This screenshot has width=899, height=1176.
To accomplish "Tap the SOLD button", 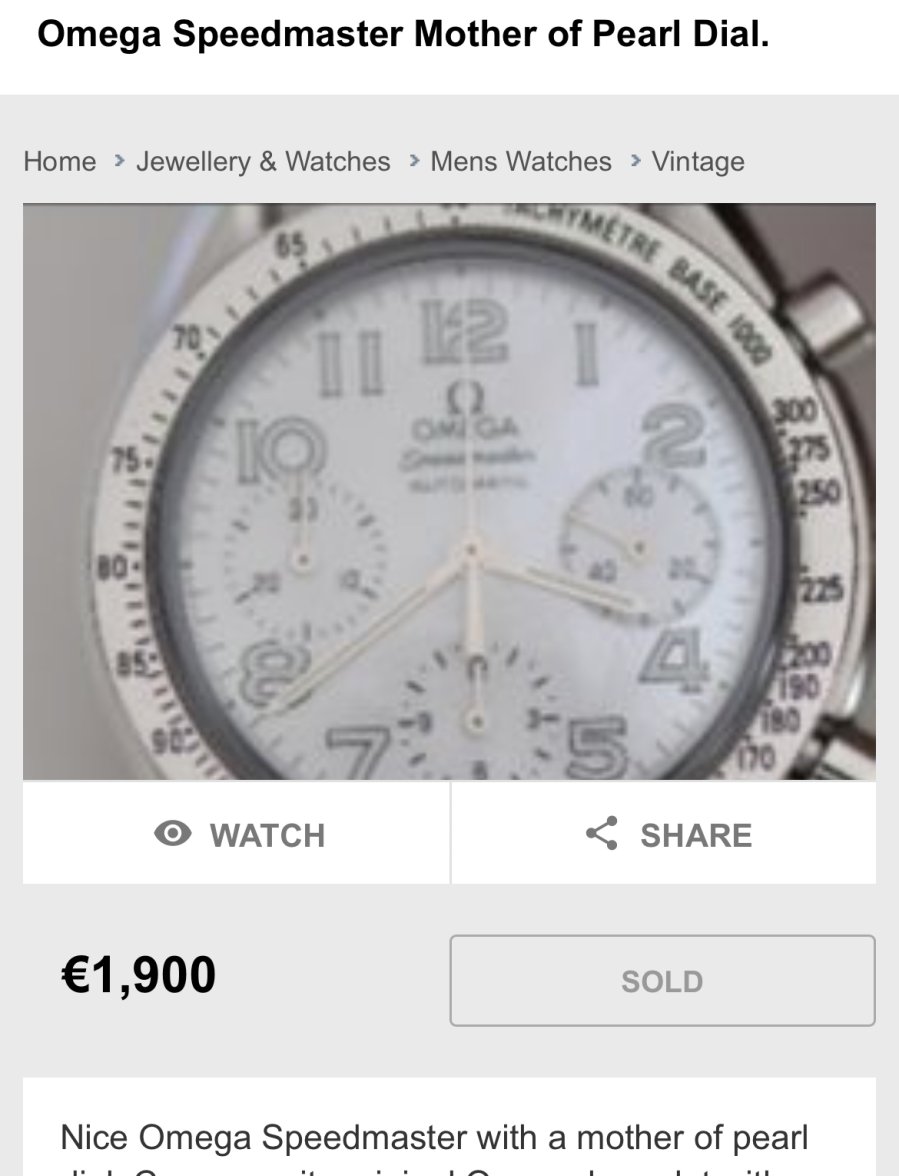I will click(x=662, y=981).
